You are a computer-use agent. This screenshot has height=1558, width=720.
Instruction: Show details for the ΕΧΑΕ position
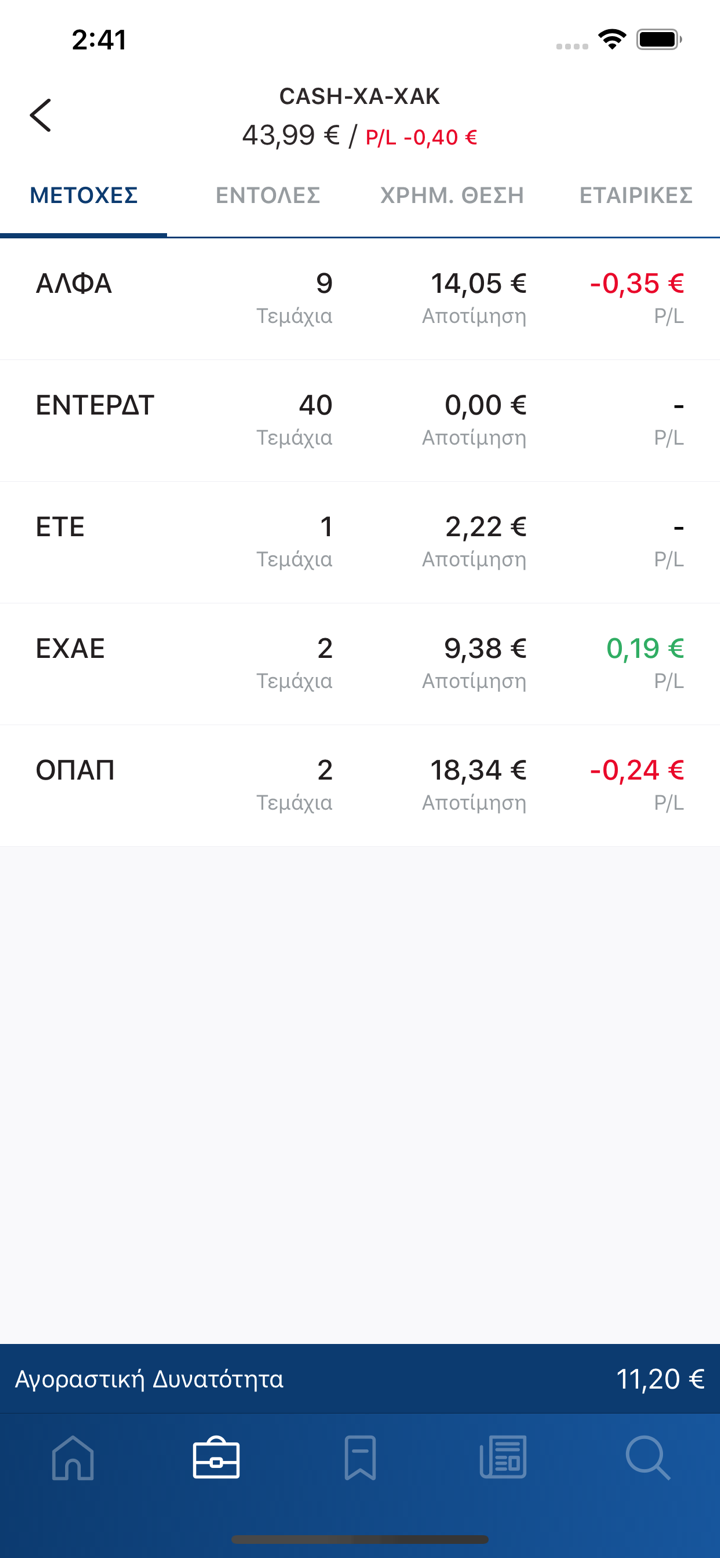tap(360, 664)
